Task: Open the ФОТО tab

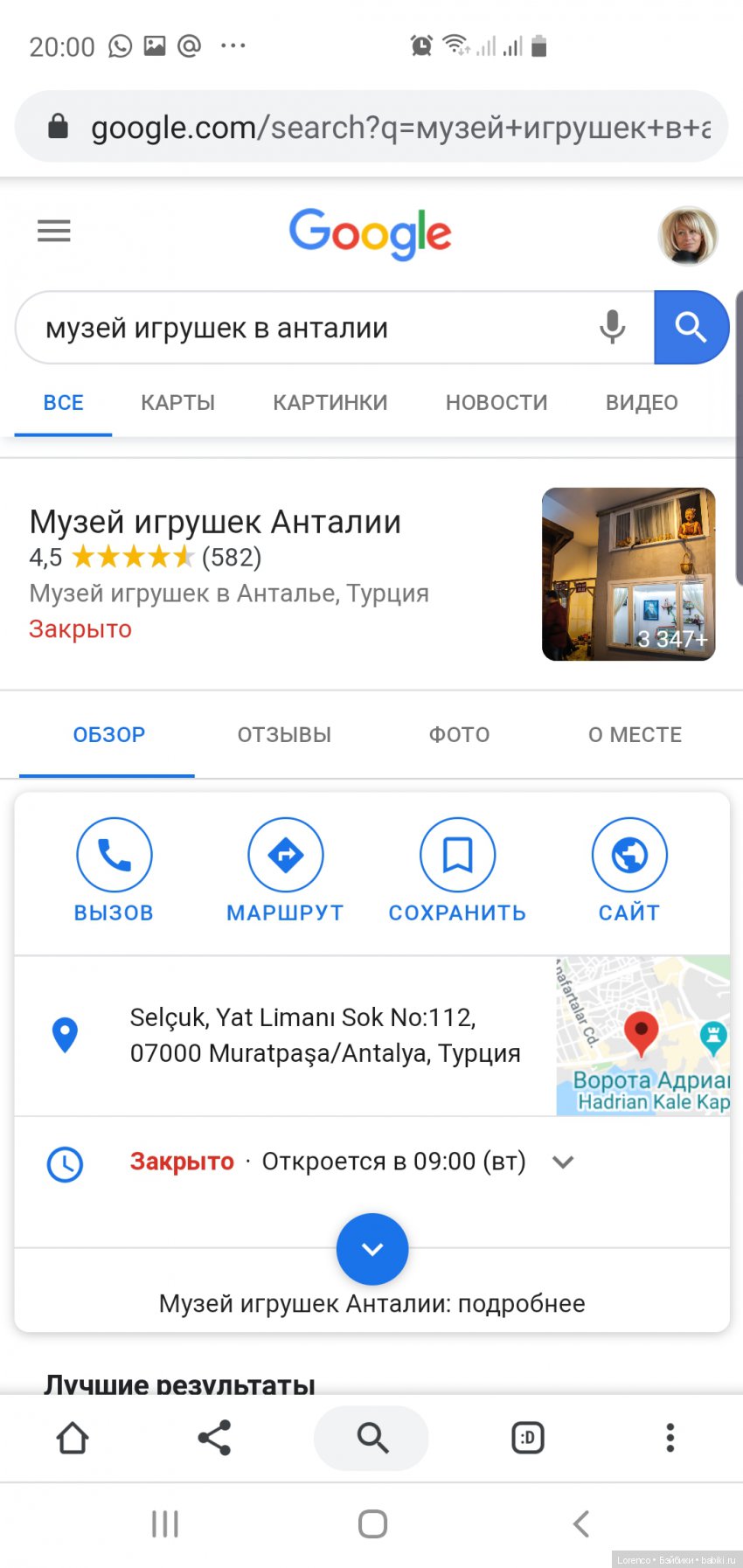Action: pyautogui.click(x=459, y=735)
